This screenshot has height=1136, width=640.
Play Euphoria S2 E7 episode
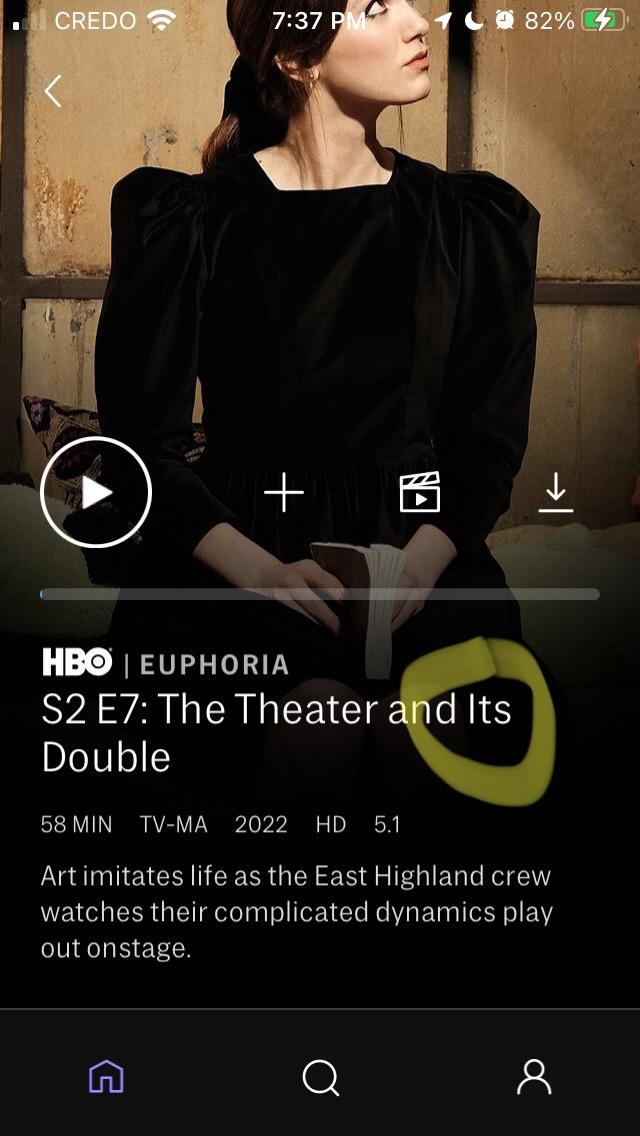96,493
